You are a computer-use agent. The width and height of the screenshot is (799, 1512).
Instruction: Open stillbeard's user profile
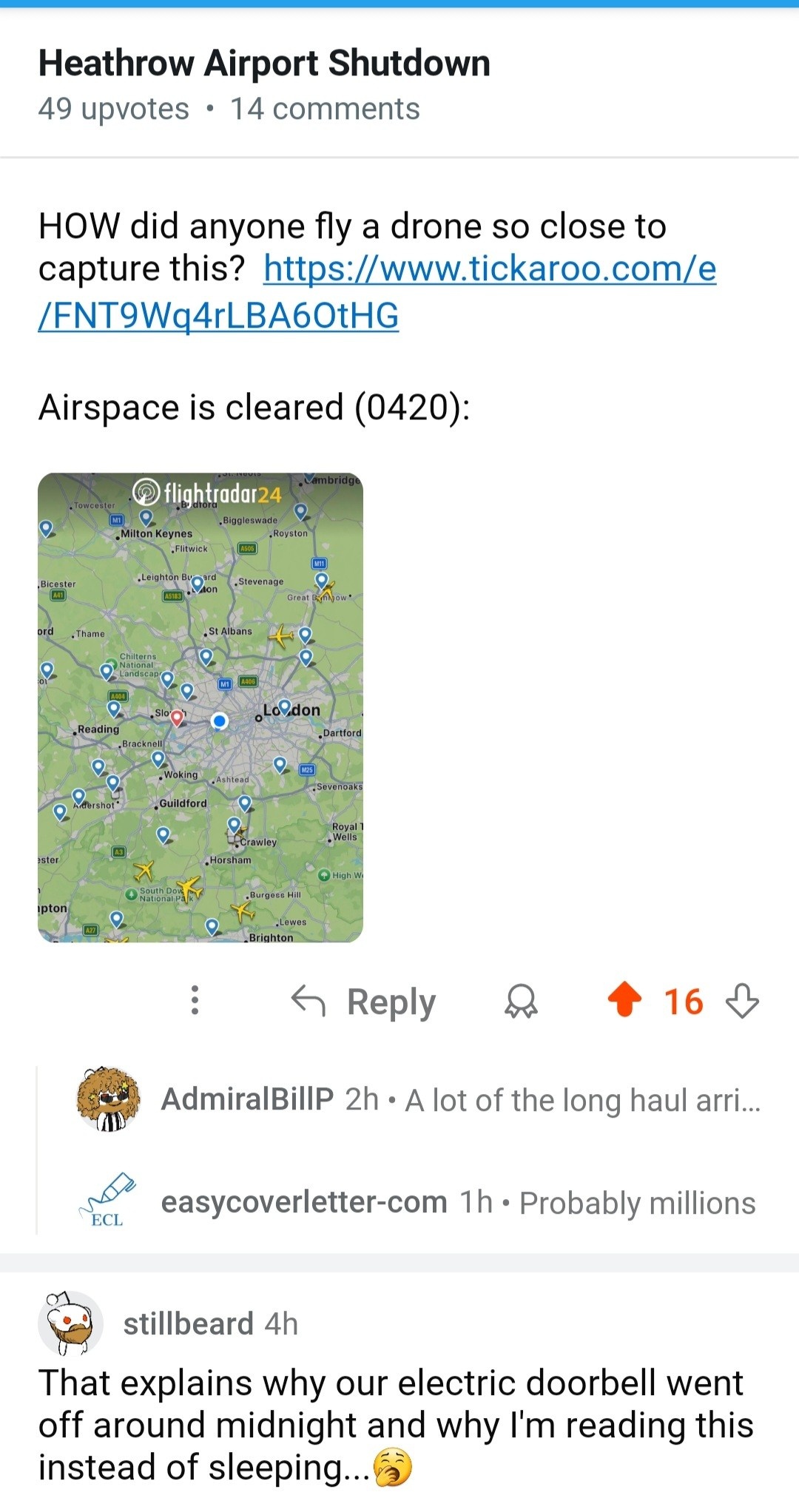[x=189, y=1324]
